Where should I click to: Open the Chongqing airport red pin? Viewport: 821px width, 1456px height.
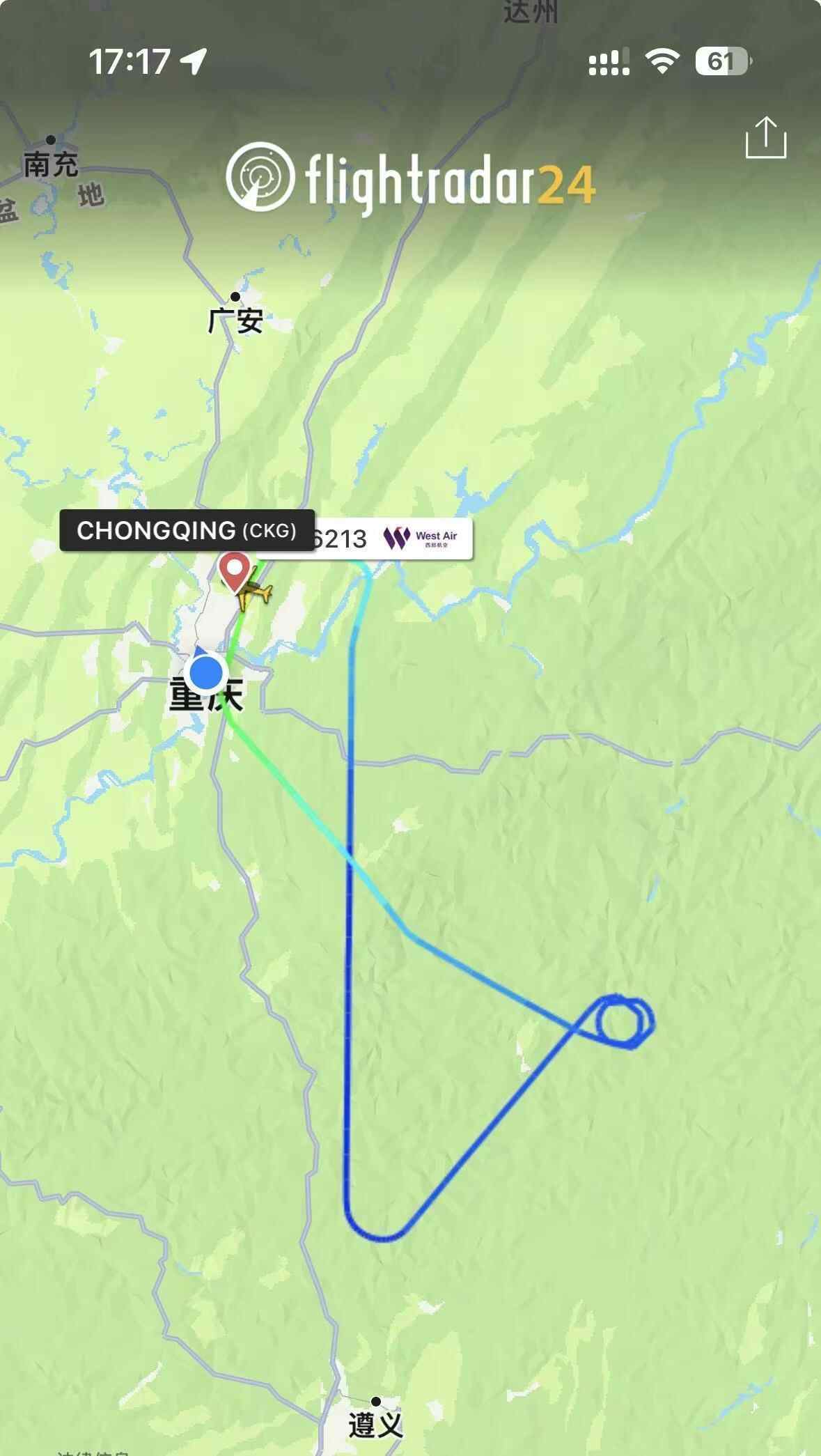tap(235, 568)
